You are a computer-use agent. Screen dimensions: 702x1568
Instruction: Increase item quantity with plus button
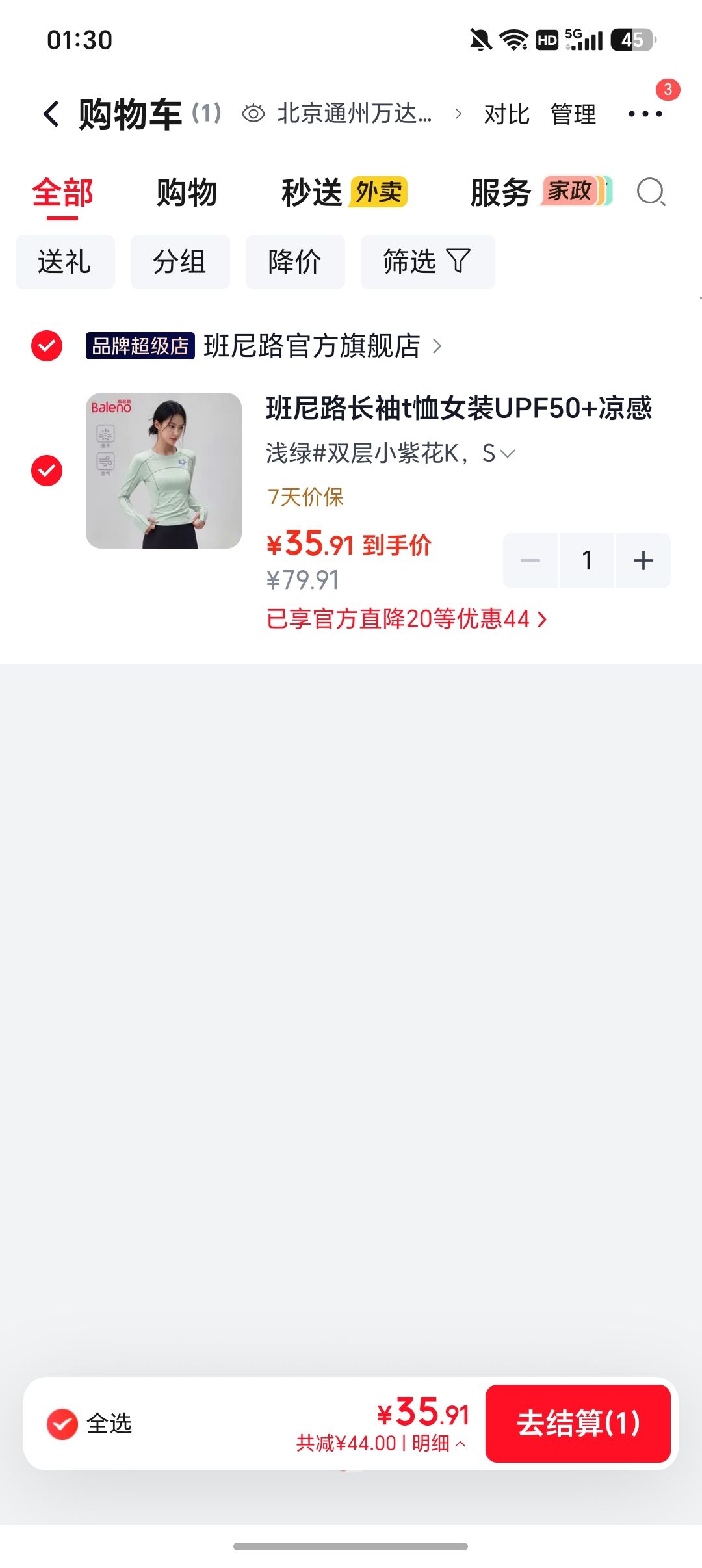(x=643, y=560)
